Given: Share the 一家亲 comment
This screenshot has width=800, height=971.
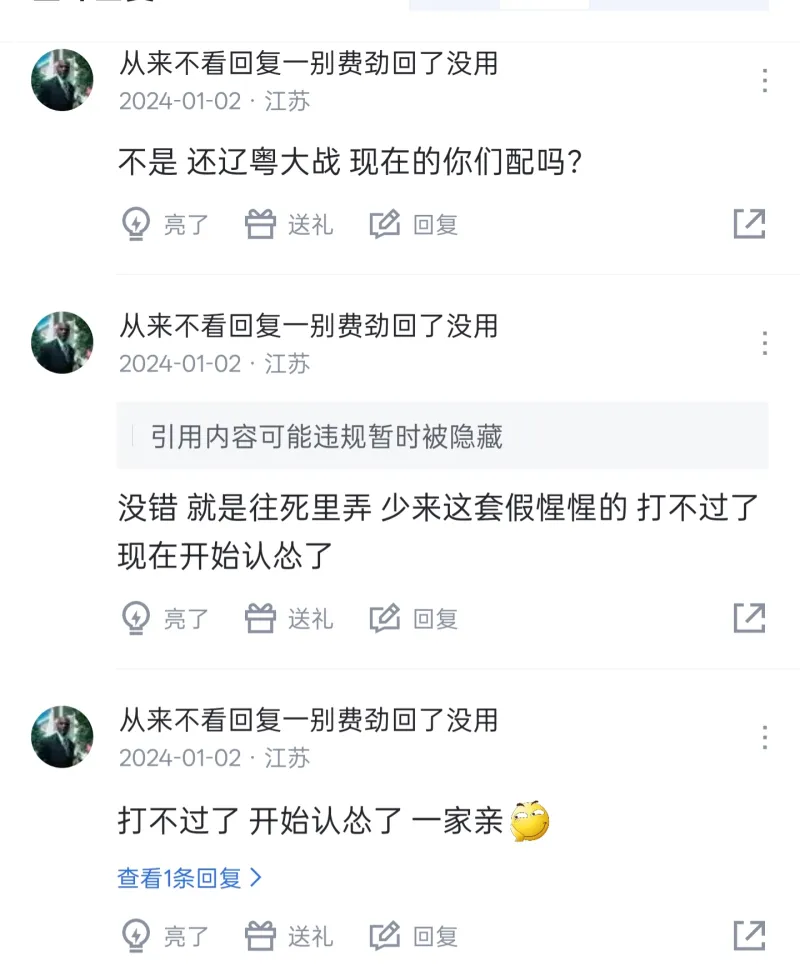Looking at the screenshot, I should click(x=749, y=936).
